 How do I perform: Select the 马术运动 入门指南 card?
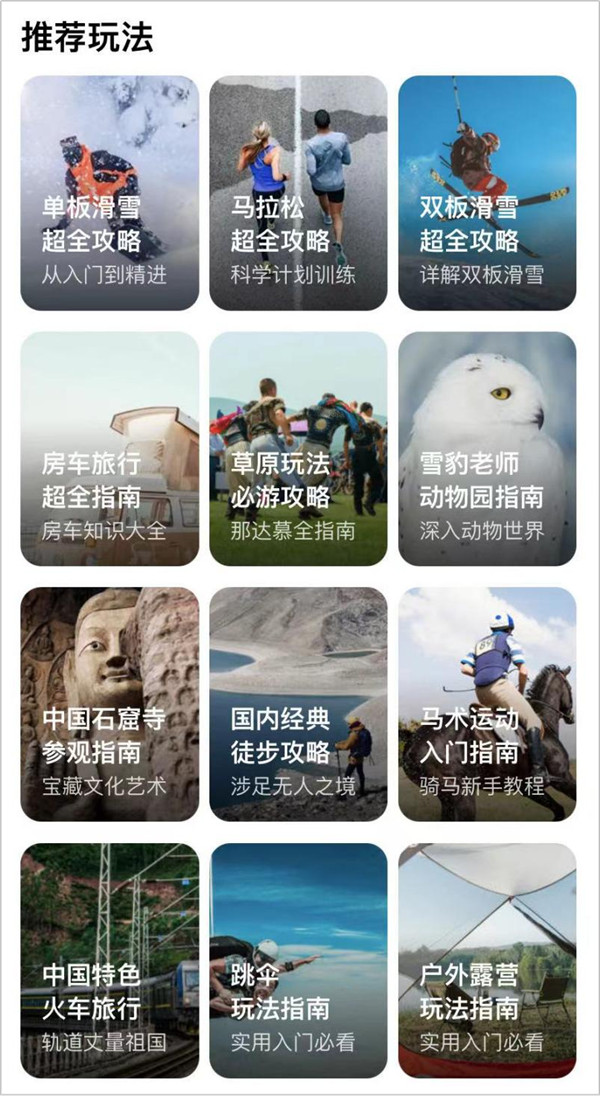coord(487,704)
